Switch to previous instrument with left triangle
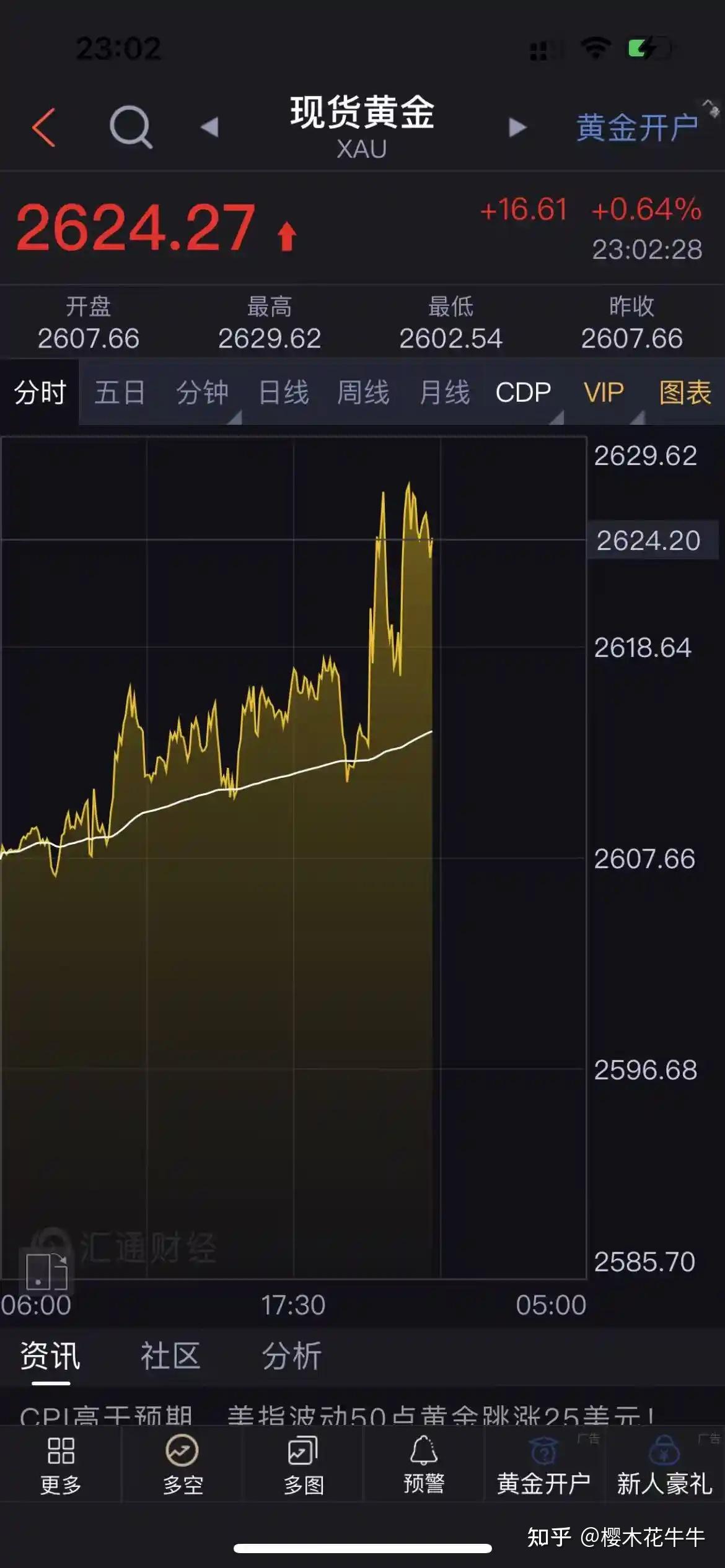The height and width of the screenshot is (1568, 725). 209,127
